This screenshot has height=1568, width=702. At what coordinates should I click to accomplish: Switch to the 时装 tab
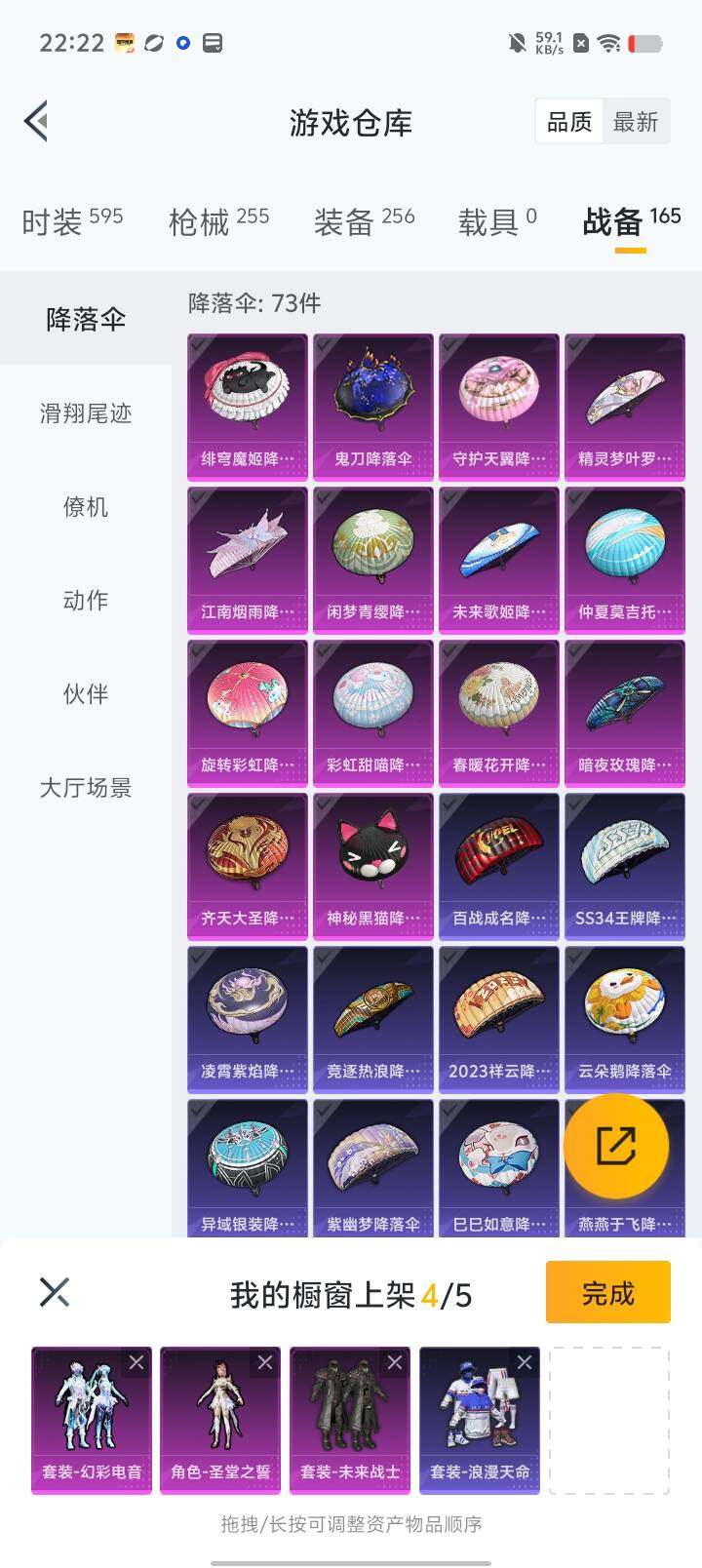coord(72,221)
